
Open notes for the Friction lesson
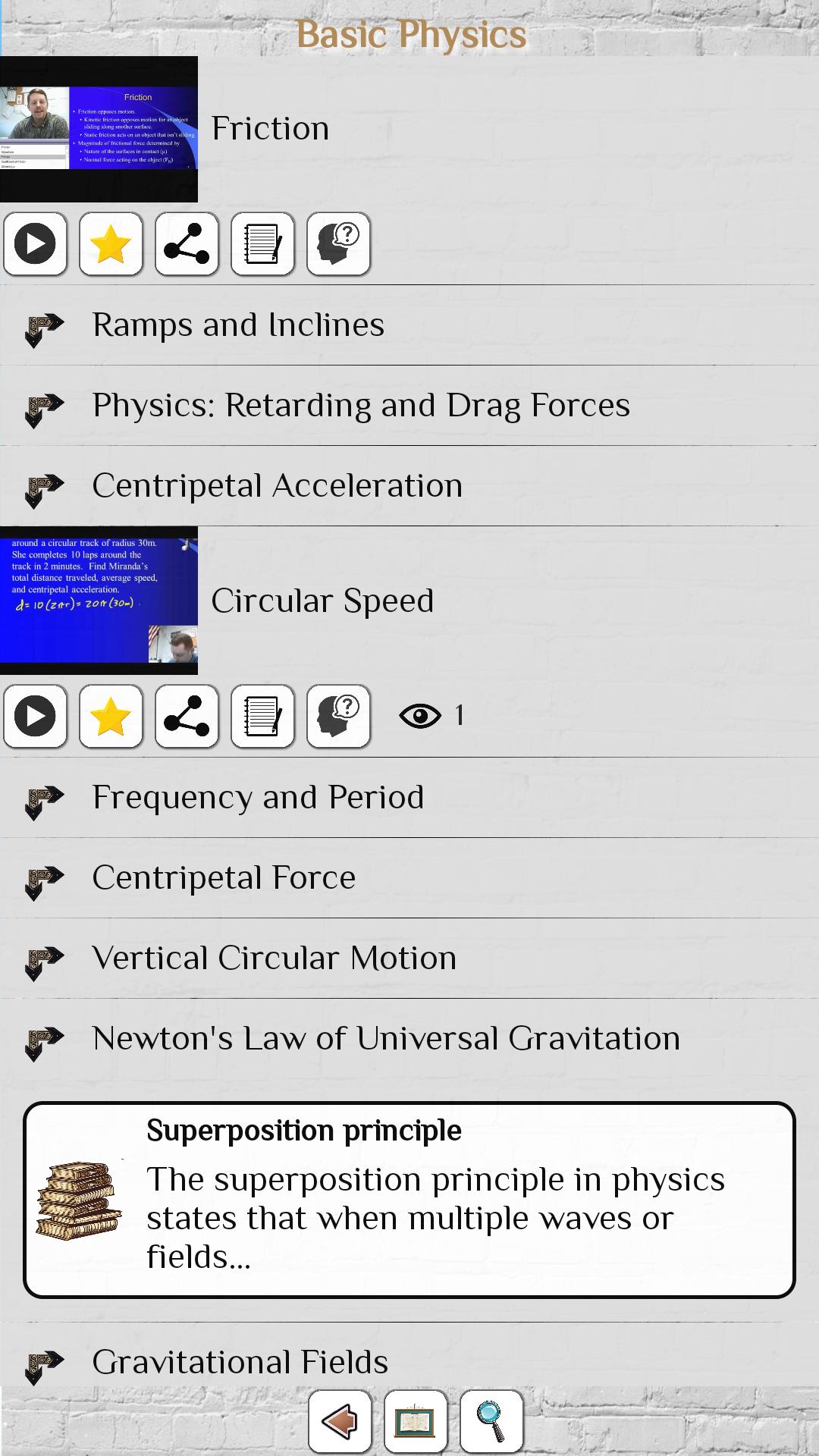(x=262, y=243)
